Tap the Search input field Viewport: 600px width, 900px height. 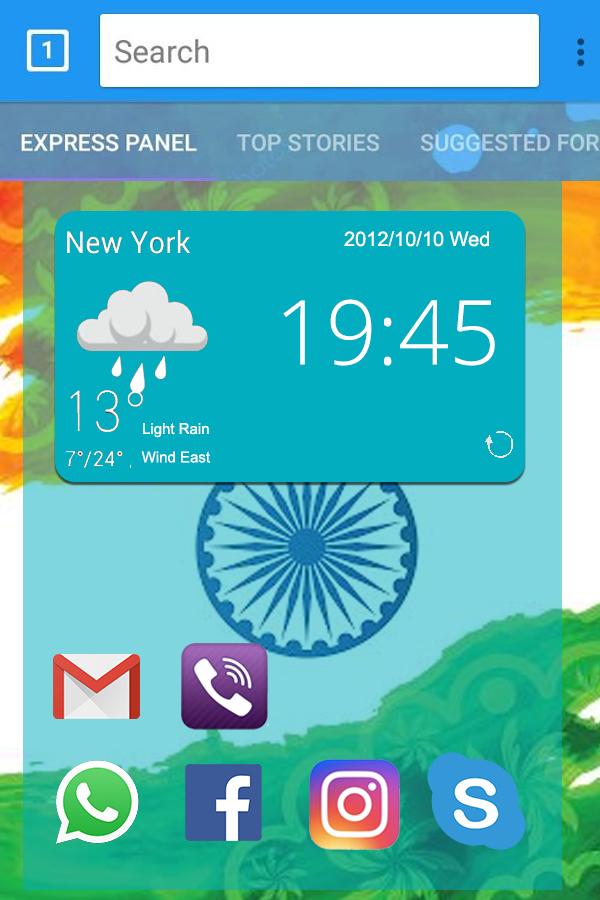[x=318, y=51]
